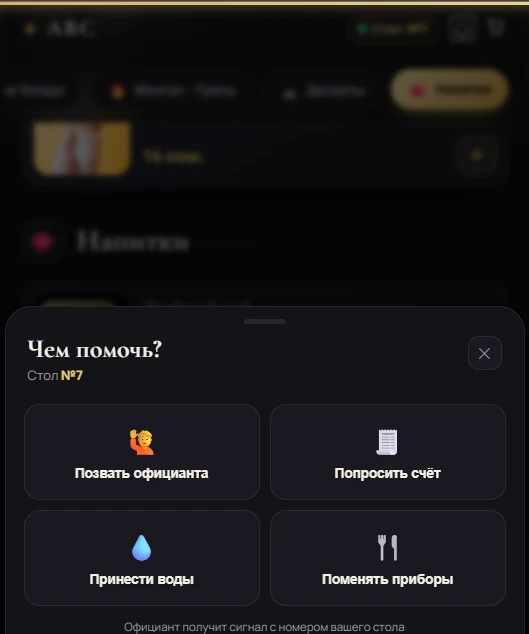Viewport: 529px width, 634px height.
Task: Tap "Принести воды" option
Action: click(x=142, y=558)
